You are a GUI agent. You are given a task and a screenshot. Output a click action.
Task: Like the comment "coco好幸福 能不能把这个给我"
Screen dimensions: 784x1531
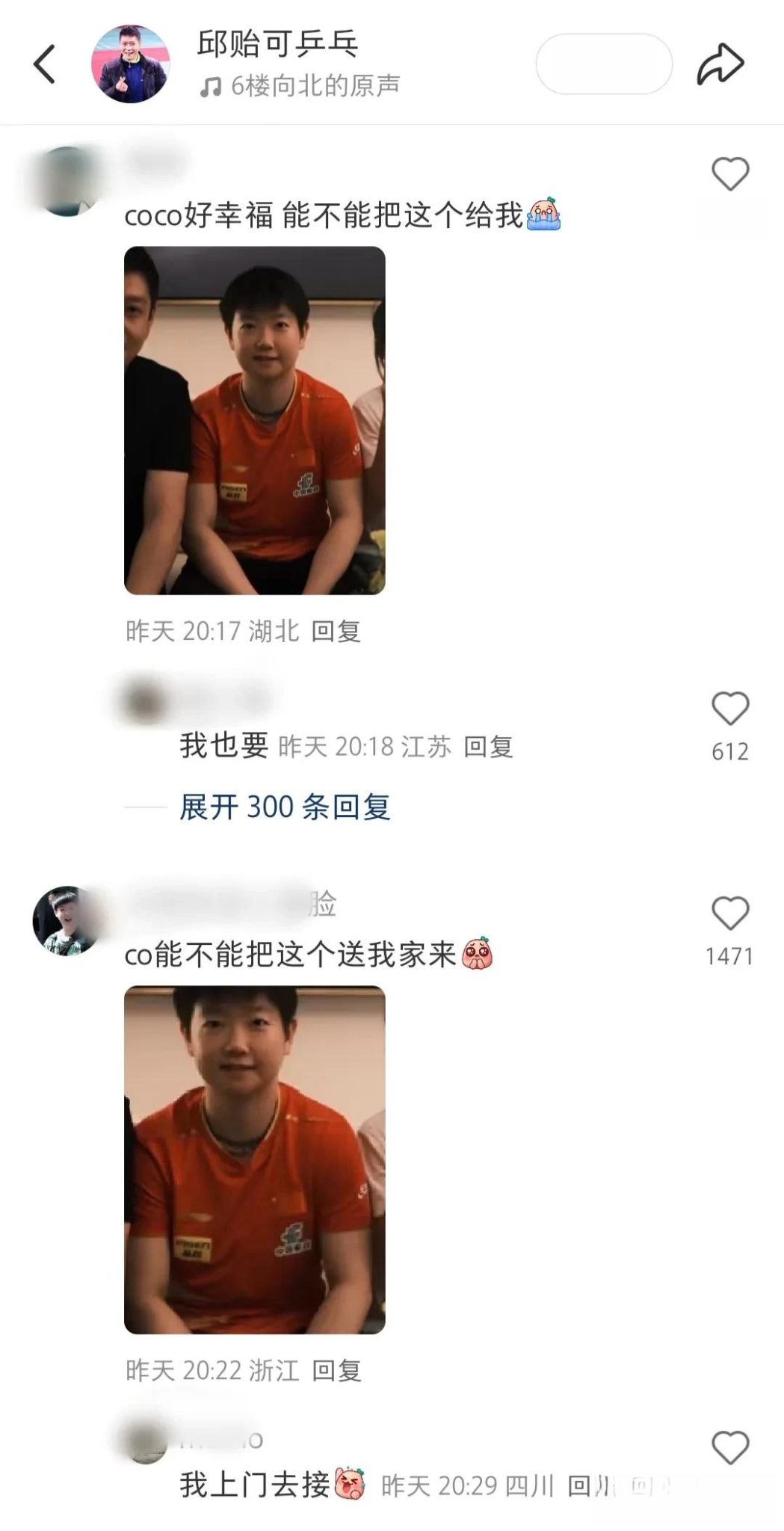click(x=729, y=174)
